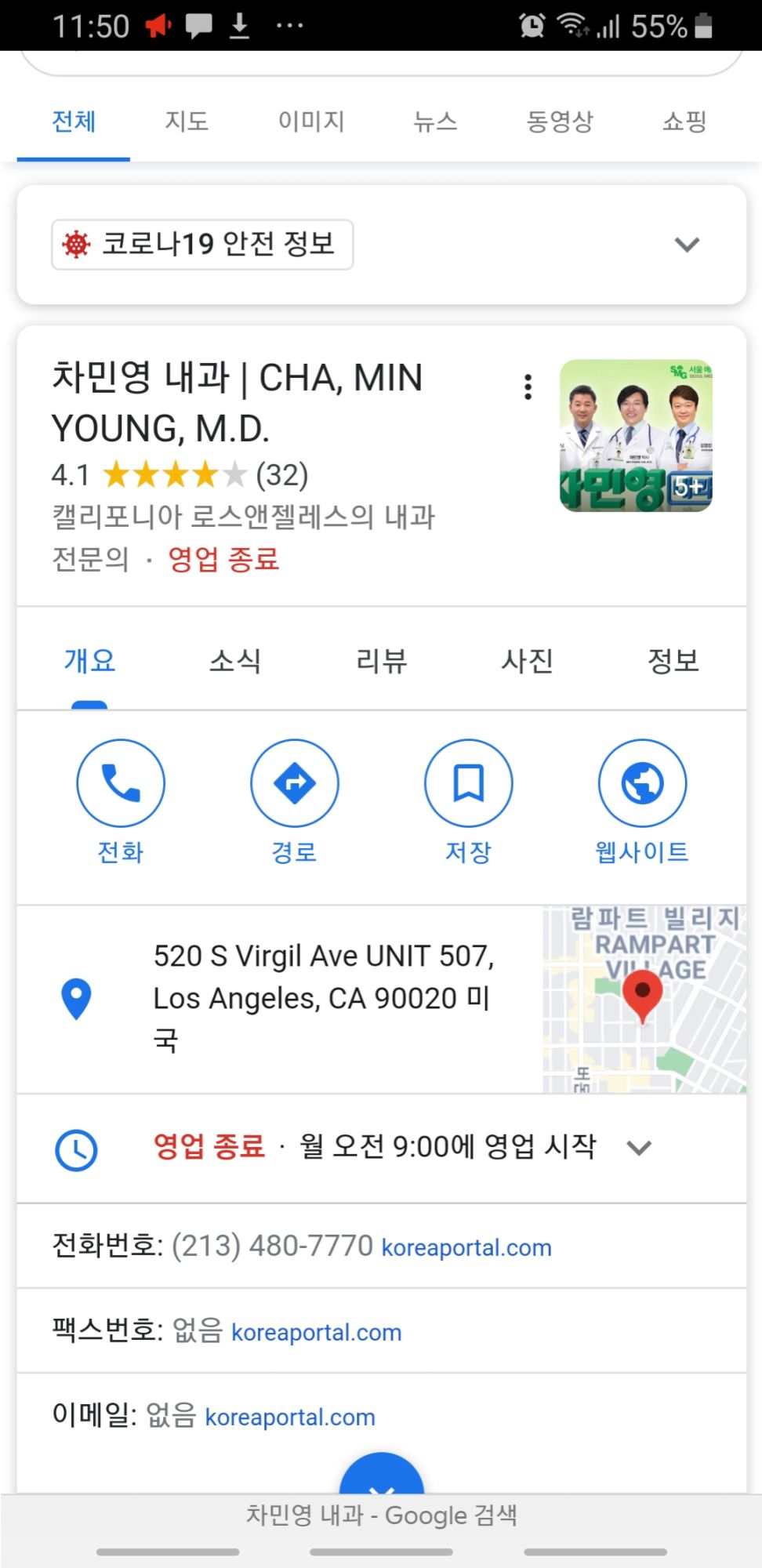The width and height of the screenshot is (762, 1568).
Task: Switch to the 지도 search tab
Action: click(x=187, y=122)
